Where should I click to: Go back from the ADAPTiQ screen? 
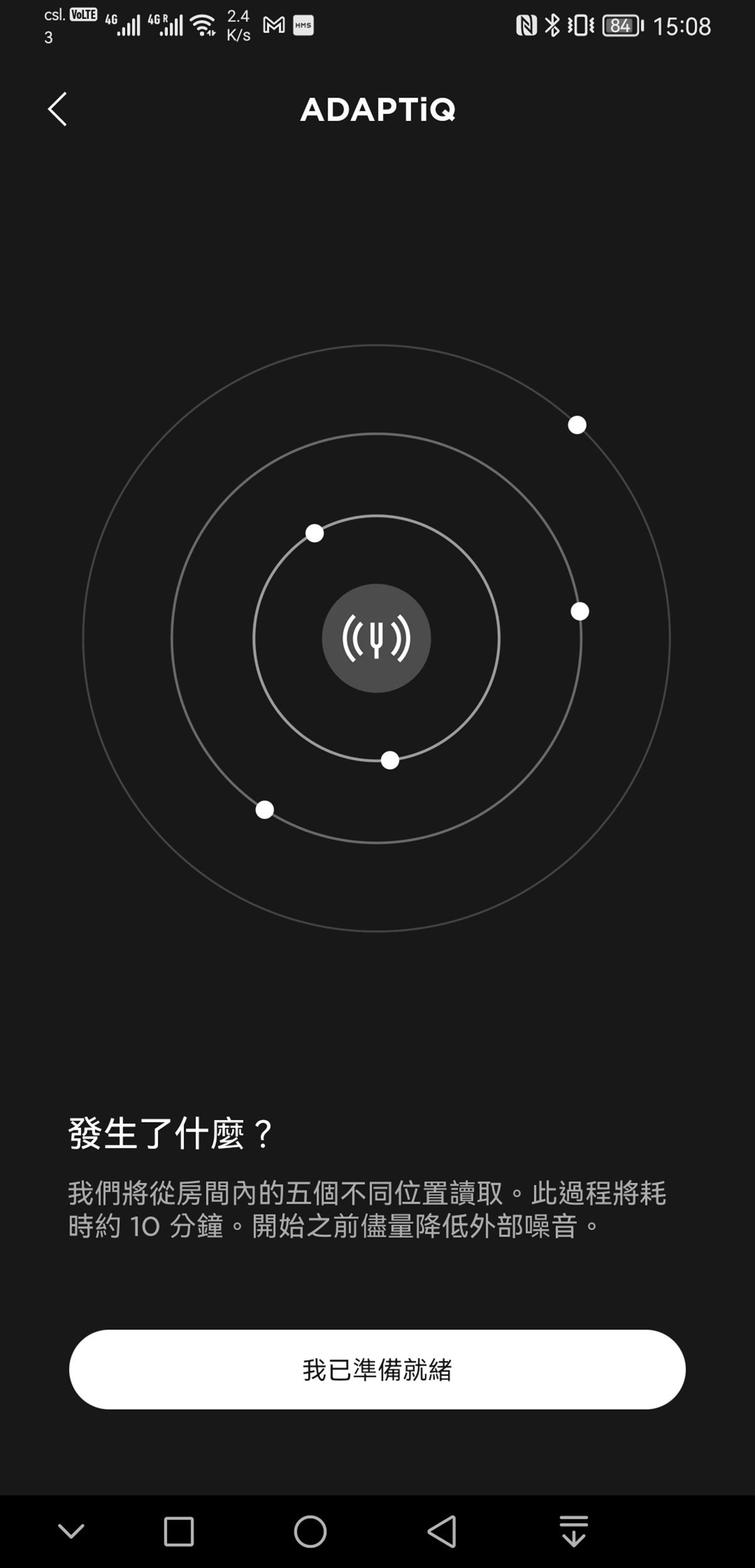pos(57,109)
